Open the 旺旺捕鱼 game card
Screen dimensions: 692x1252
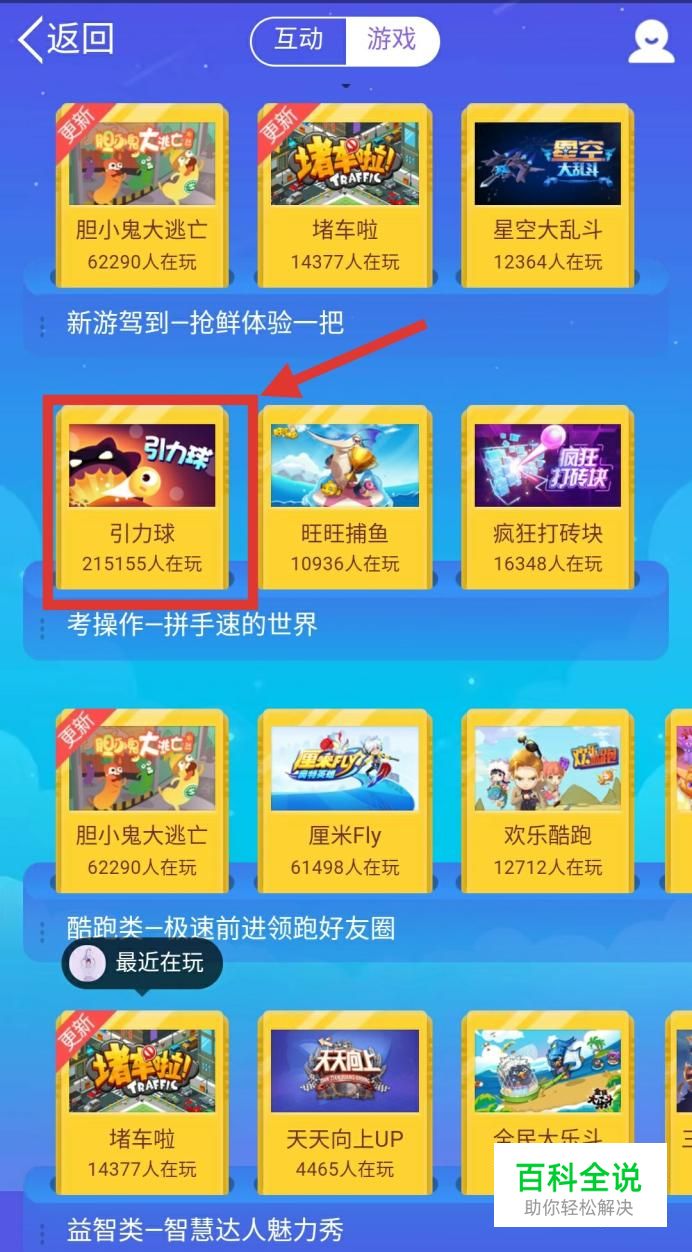(x=344, y=497)
